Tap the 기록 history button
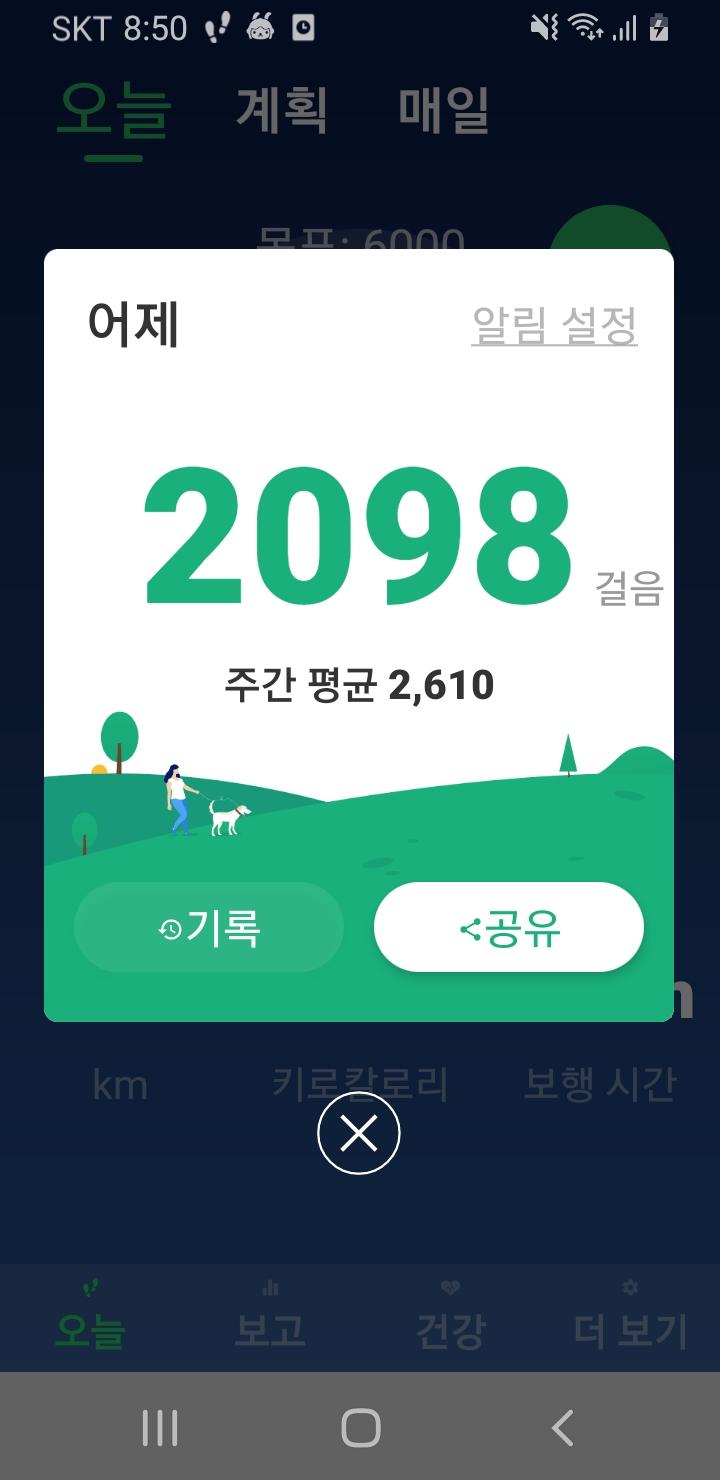The width and height of the screenshot is (720, 1480). (209, 928)
